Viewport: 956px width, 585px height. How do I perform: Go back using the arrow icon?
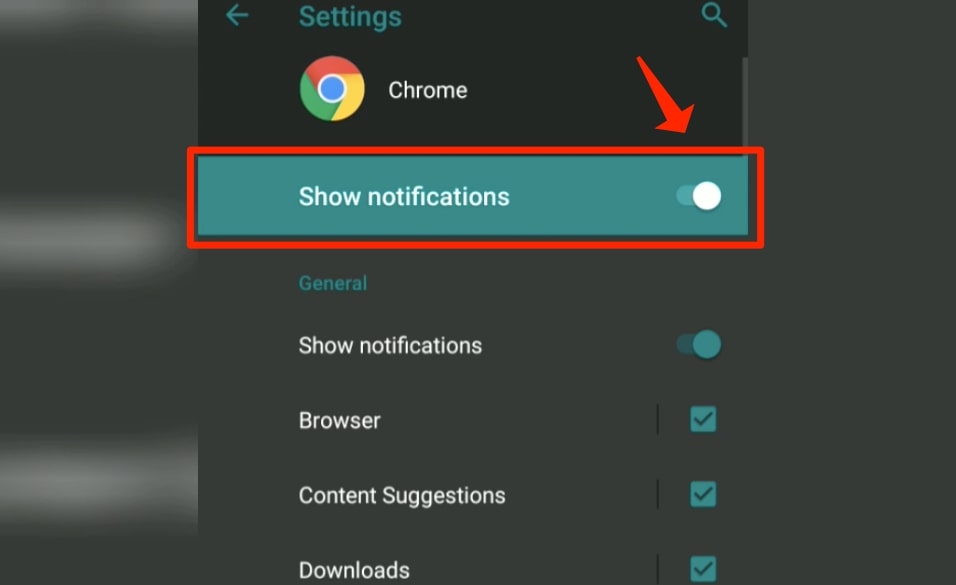point(237,15)
